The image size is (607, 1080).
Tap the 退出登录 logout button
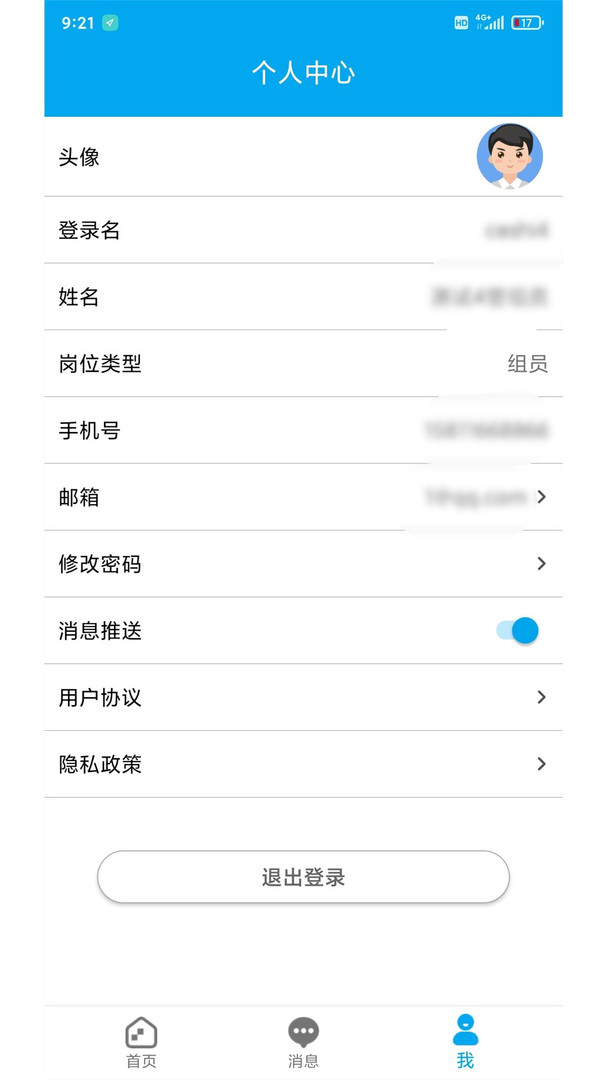point(303,877)
